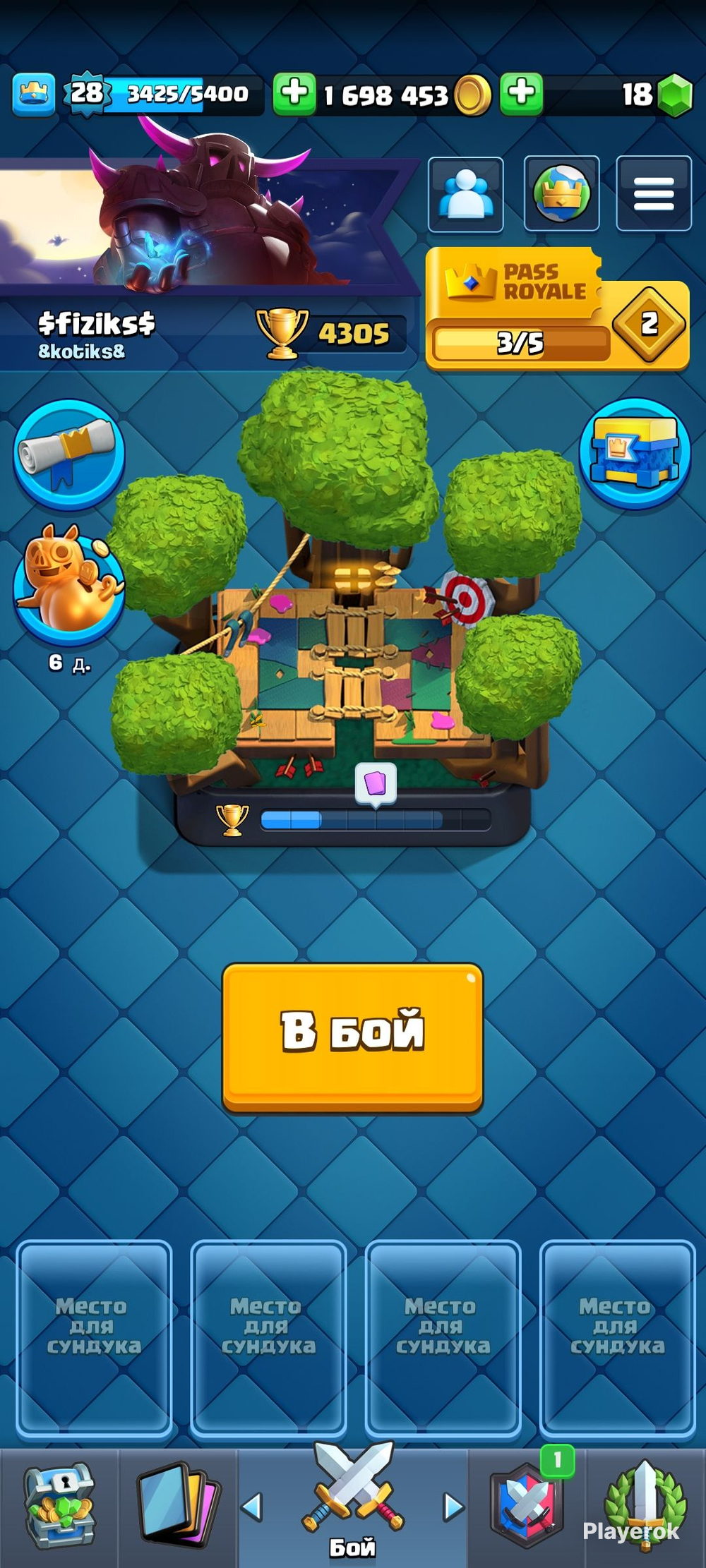This screenshot has height=1568, width=706.
Task: Open the globe crown leaderboard icon
Action: 561,194
